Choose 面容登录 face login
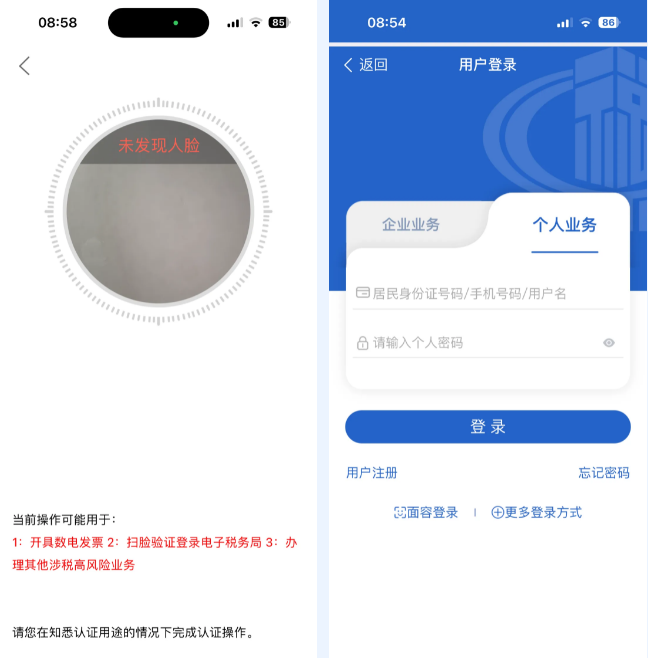The width and height of the screenshot is (648, 658). click(x=426, y=512)
